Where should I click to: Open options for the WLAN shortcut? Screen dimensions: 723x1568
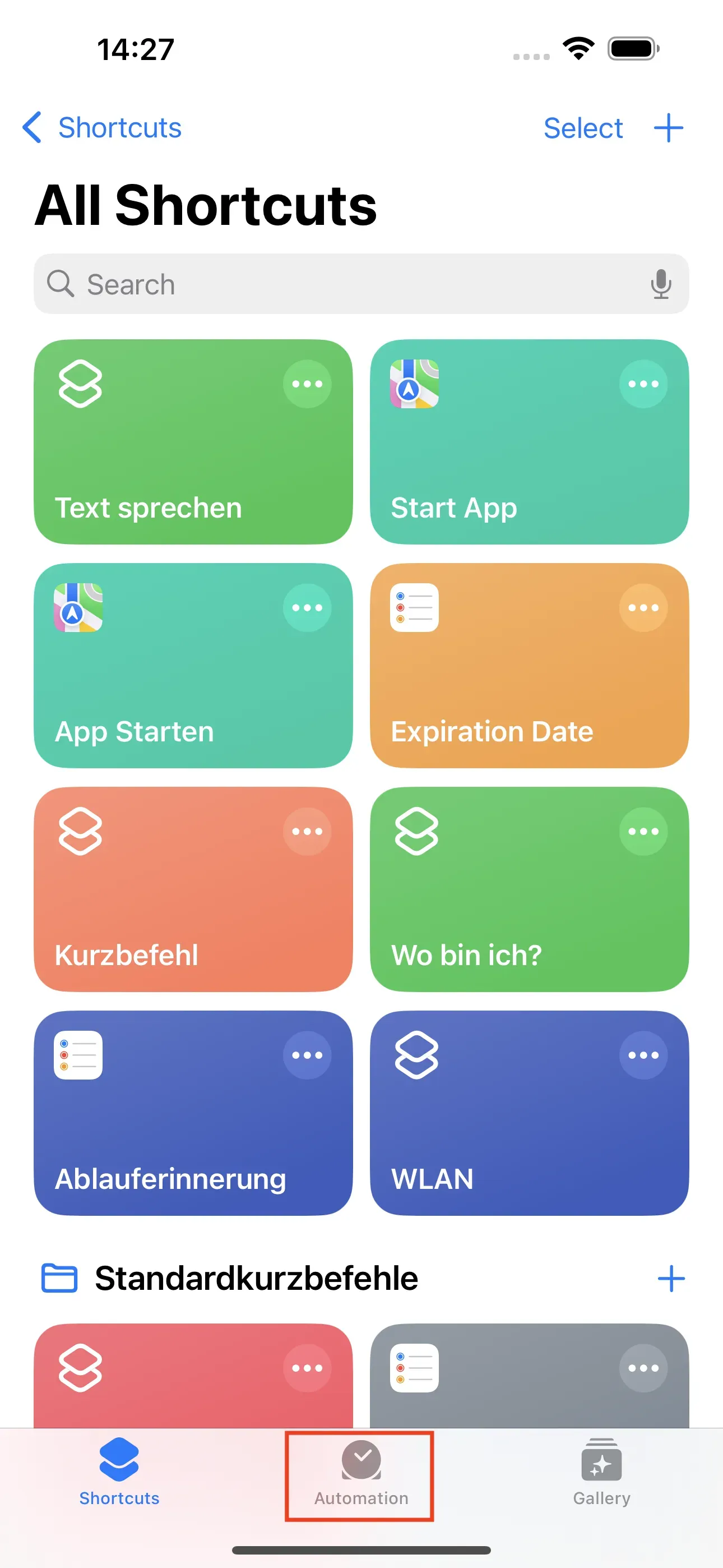pyautogui.click(x=644, y=1055)
